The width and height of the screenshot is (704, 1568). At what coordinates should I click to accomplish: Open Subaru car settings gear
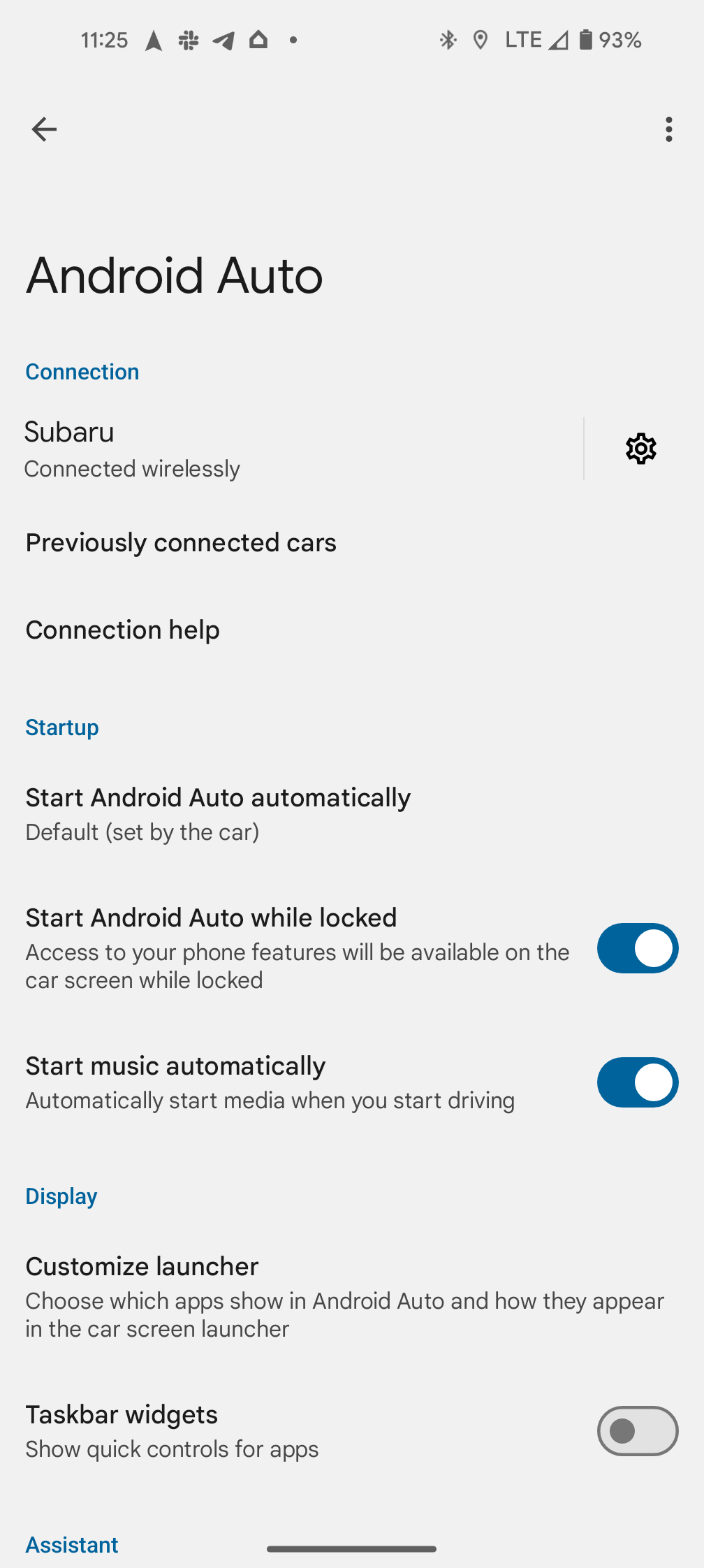pyautogui.click(x=641, y=449)
